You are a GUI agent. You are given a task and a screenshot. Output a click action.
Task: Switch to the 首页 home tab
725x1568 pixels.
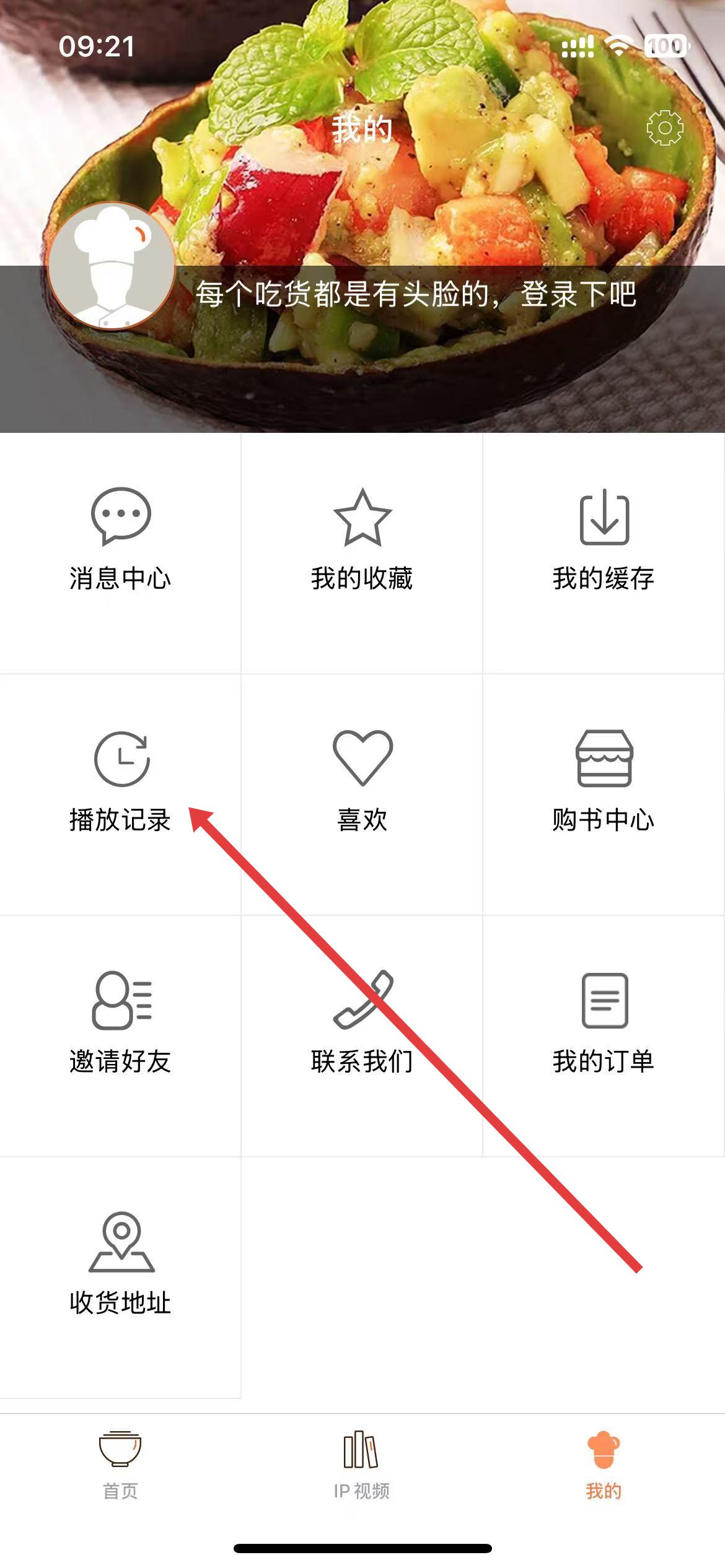pos(120,1465)
